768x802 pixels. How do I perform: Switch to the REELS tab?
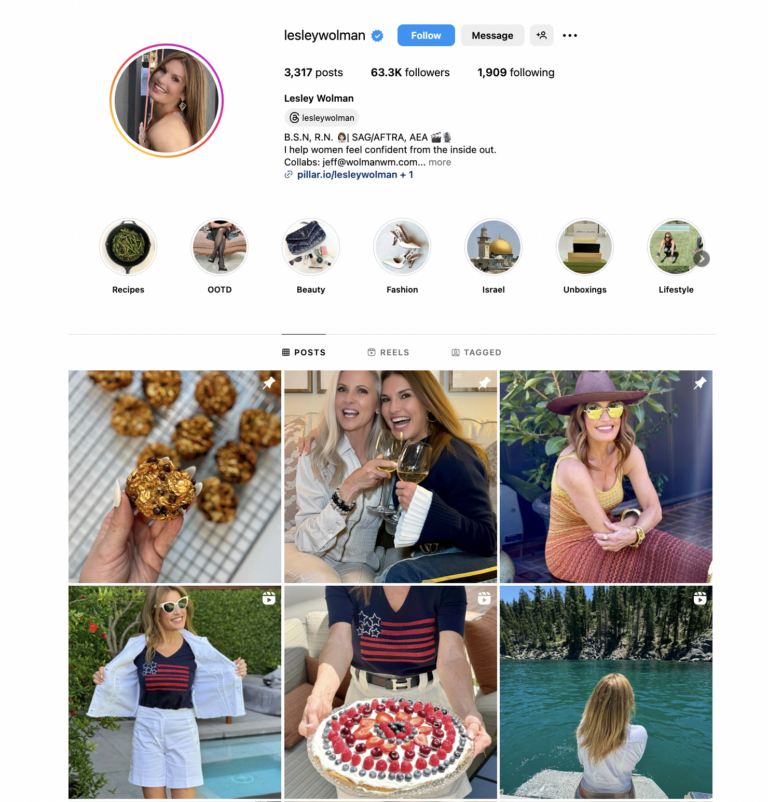(x=389, y=352)
